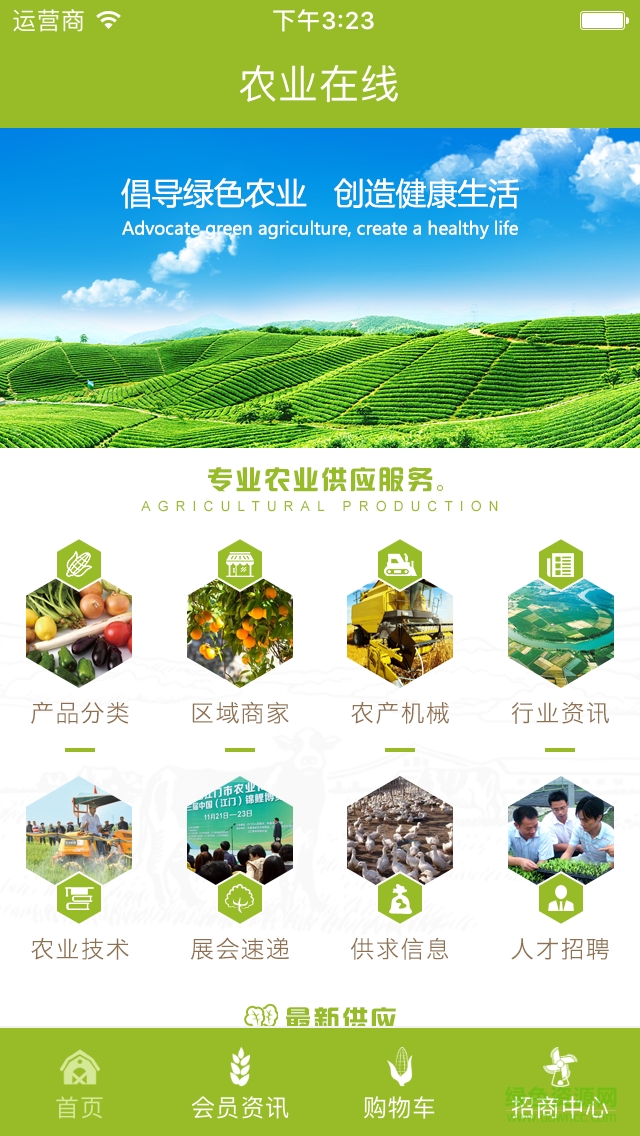The height and width of the screenshot is (1136, 640).
Task: Switch to the 首页 tab
Action: (x=80, y=1084)
